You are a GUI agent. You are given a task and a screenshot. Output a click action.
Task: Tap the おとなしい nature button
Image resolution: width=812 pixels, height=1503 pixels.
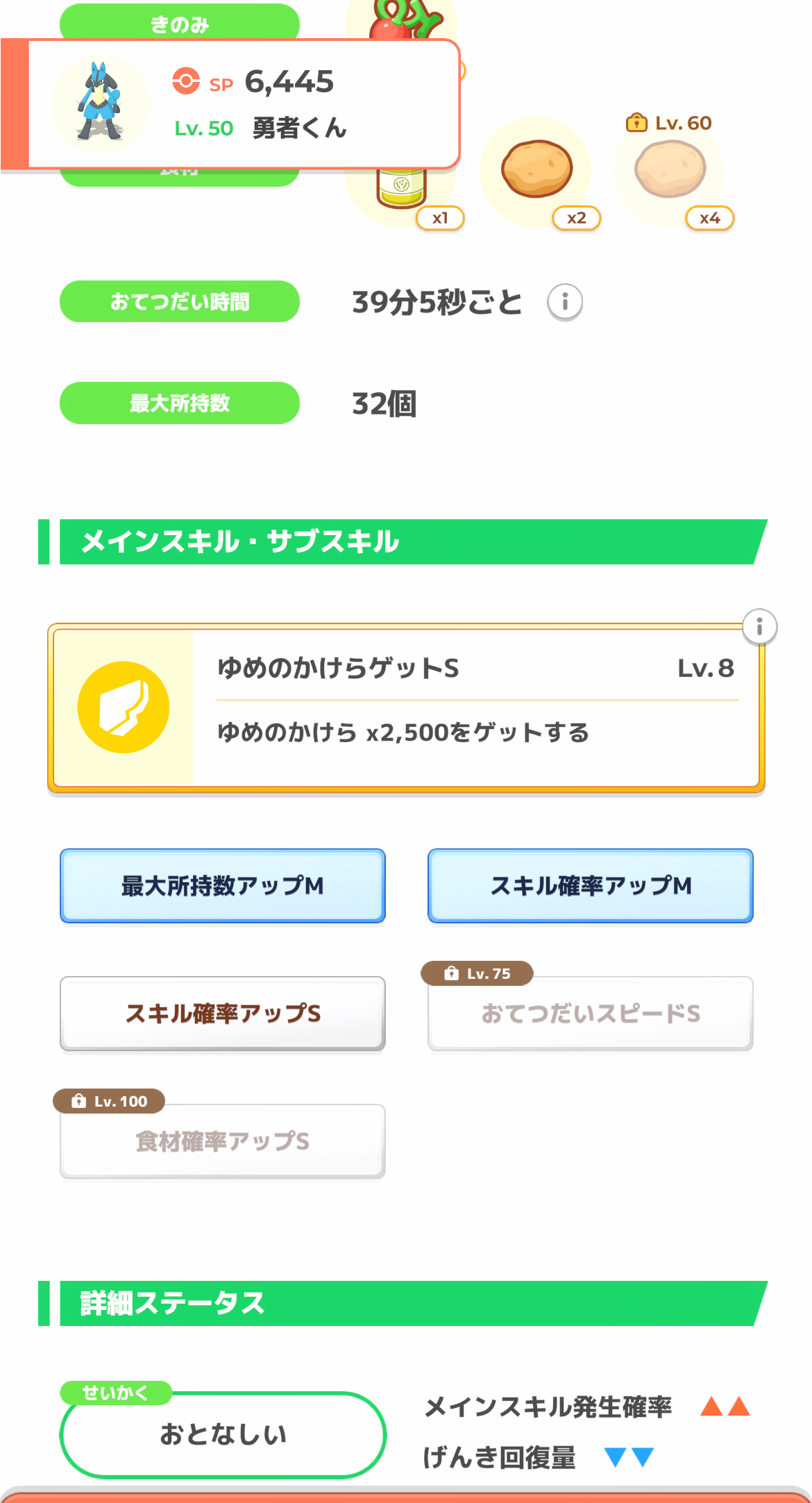(x=223, y=1434)
